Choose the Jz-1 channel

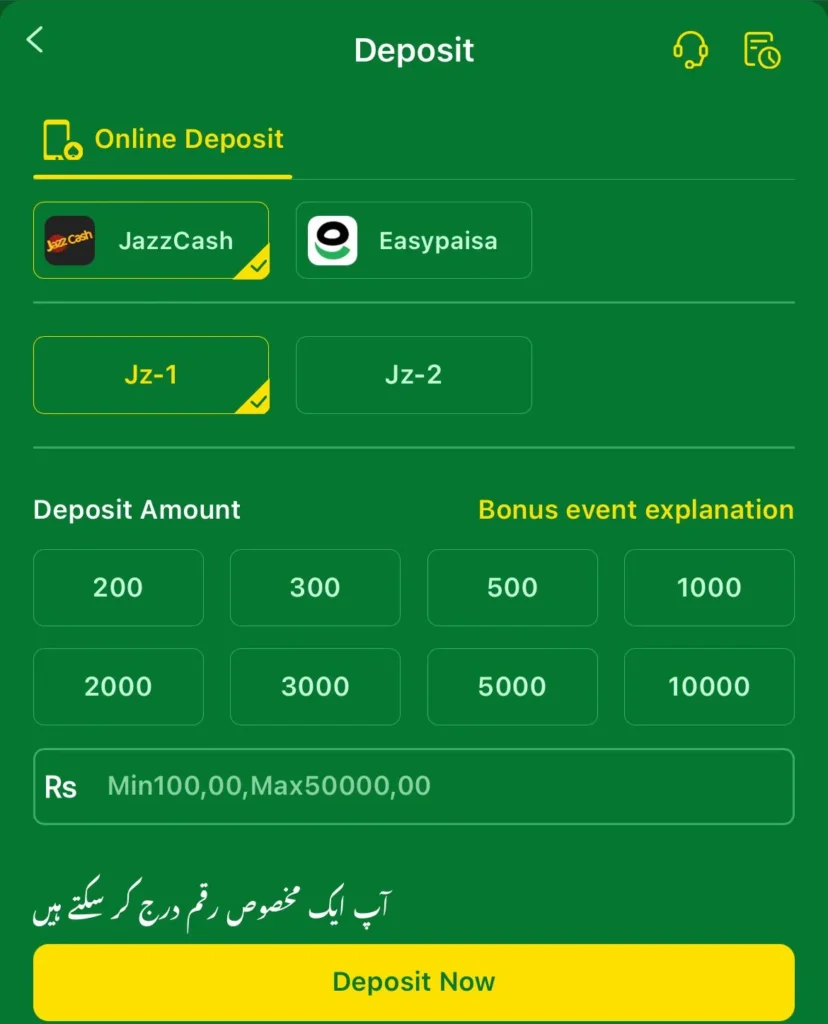(151, 375)
